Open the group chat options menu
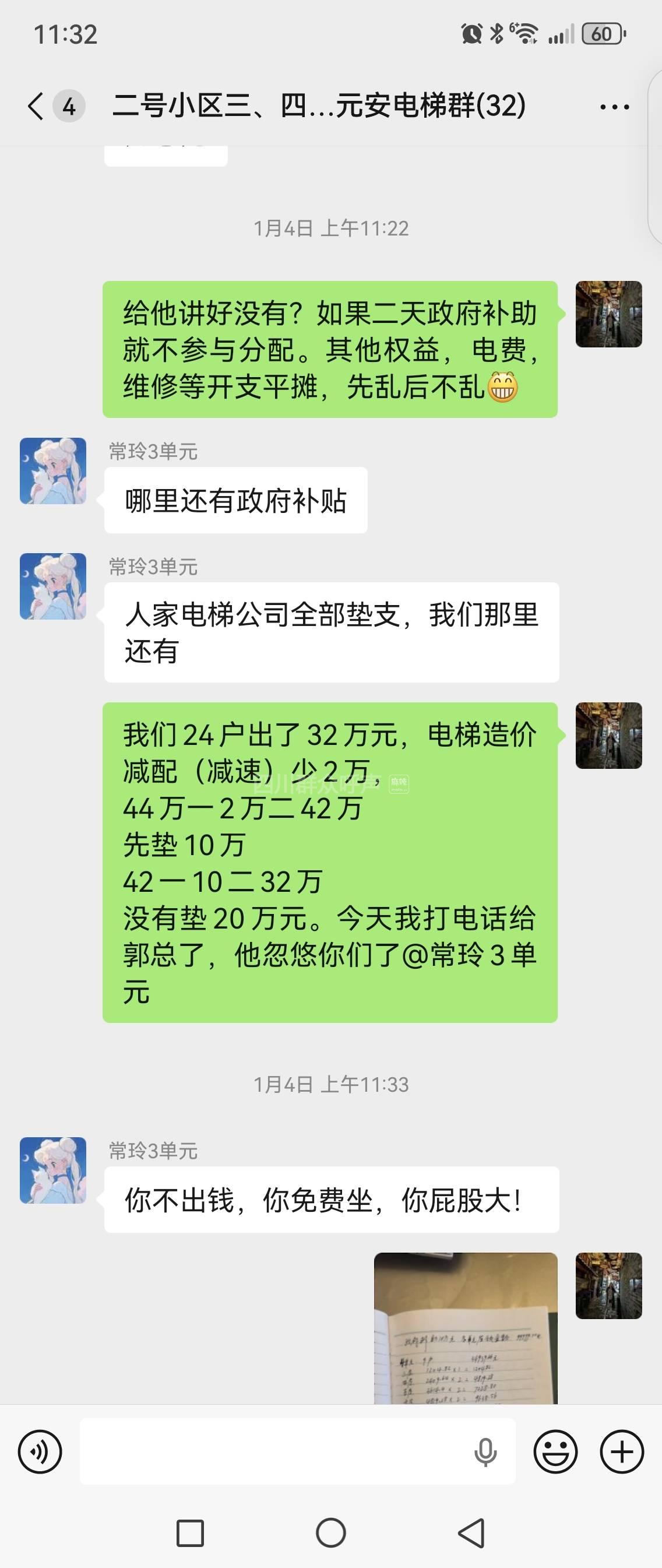The width and height of the screenshot is (662, 1568). (614, 107)
